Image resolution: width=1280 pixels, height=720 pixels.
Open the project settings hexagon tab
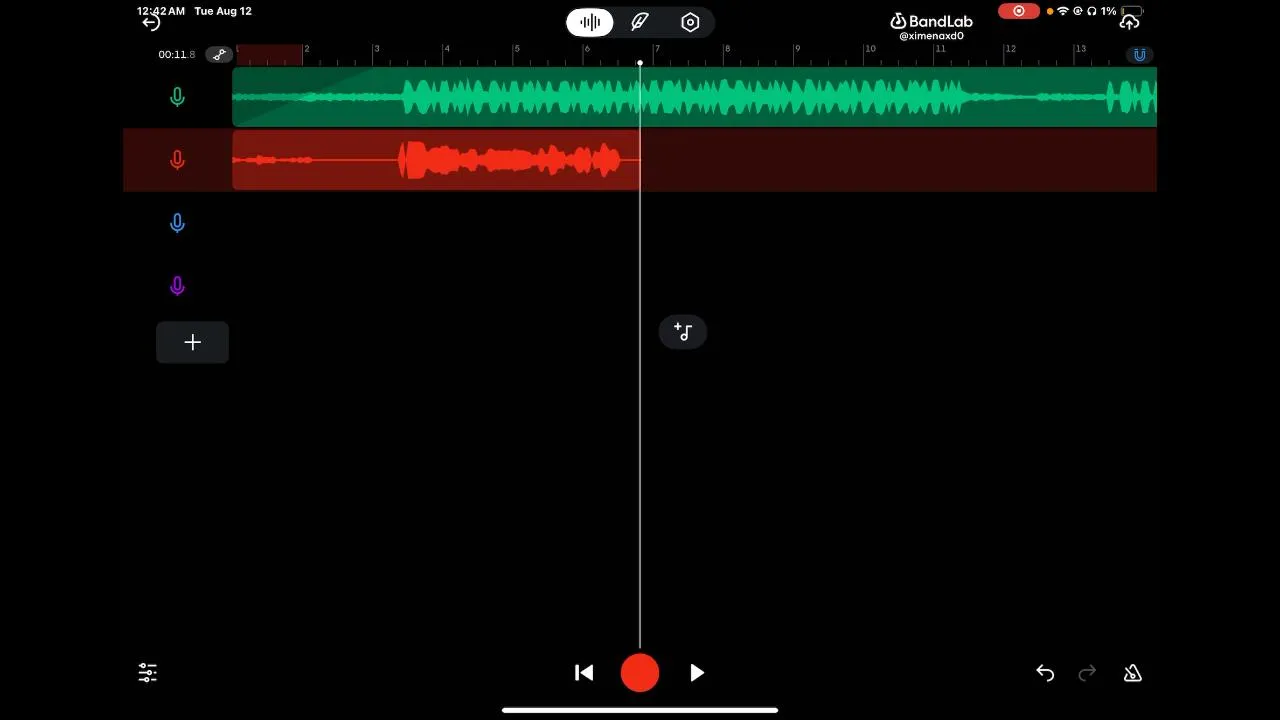(x=690, y=22)
